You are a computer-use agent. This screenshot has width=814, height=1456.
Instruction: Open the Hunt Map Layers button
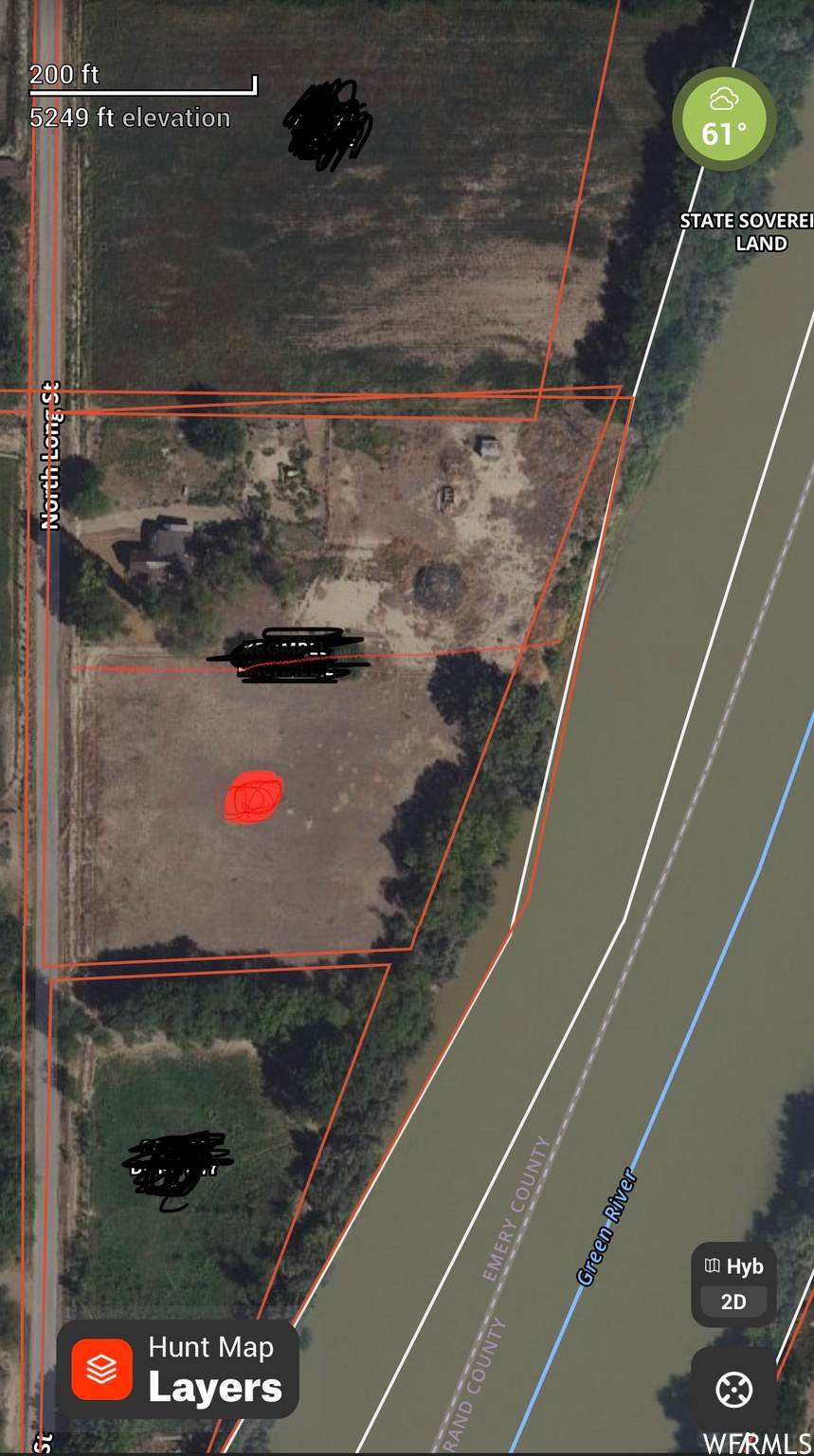tap(178, 1369)
